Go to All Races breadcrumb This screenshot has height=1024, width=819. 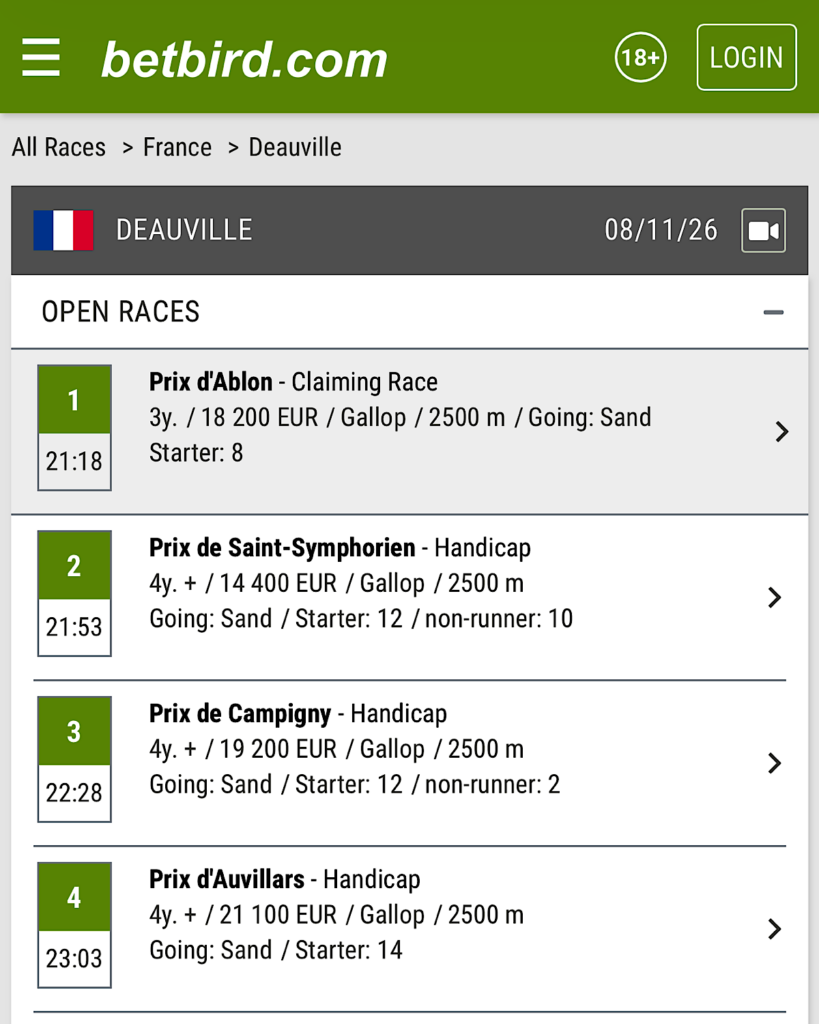tap(59, 148)
